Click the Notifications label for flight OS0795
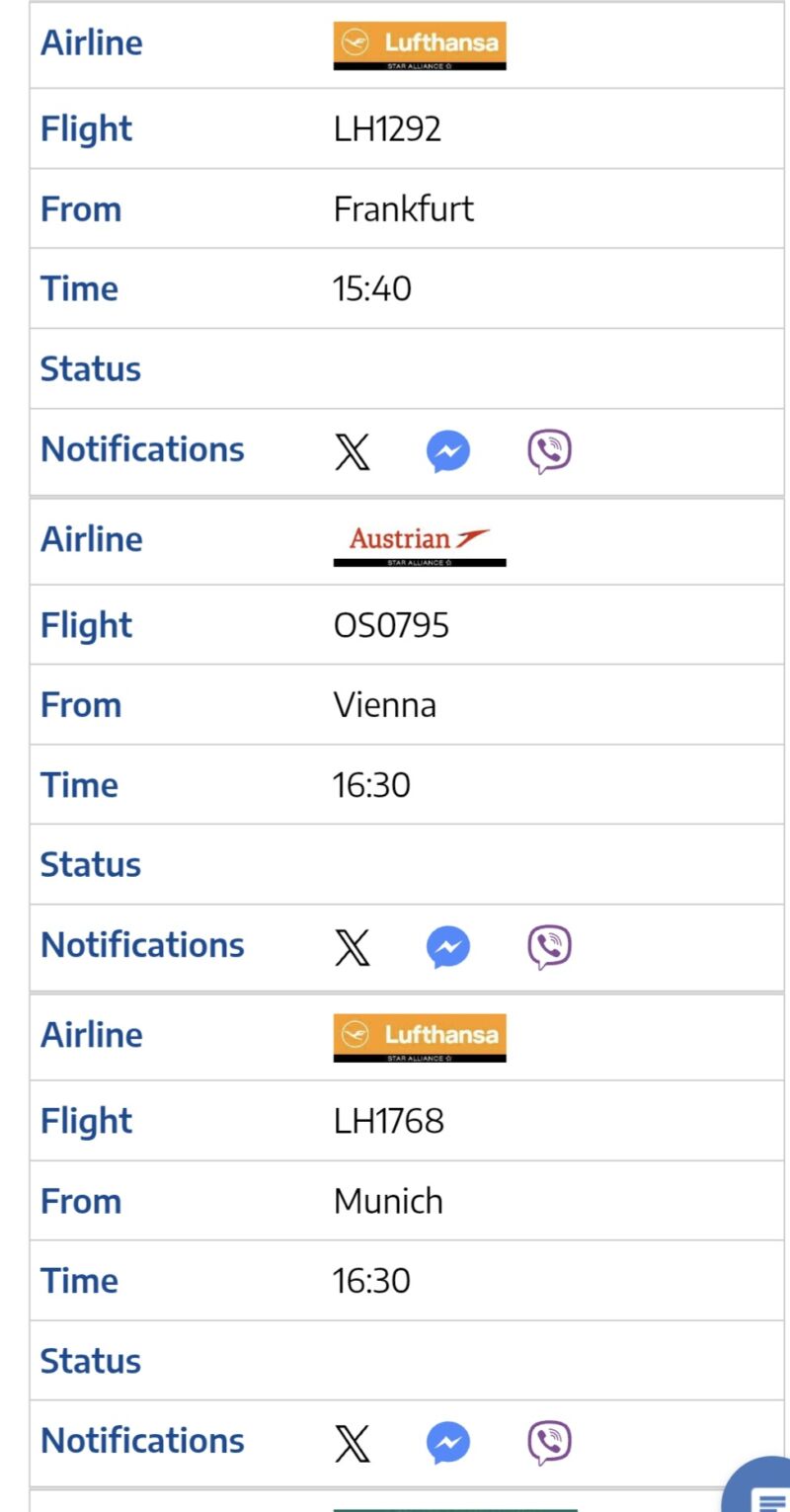790x1512 pixels. point(141,946)
